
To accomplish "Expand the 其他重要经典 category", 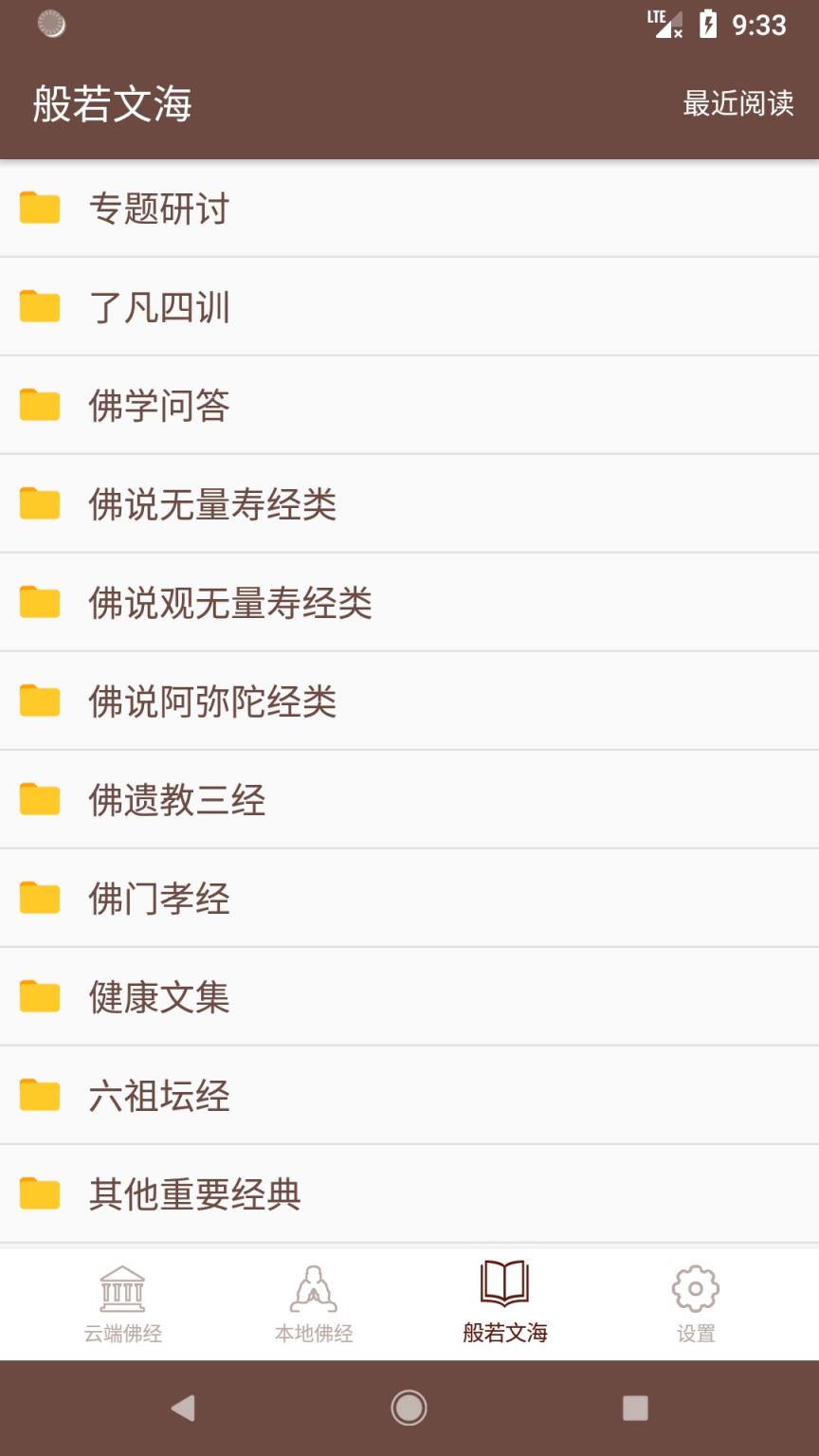I will point(408,1192).
